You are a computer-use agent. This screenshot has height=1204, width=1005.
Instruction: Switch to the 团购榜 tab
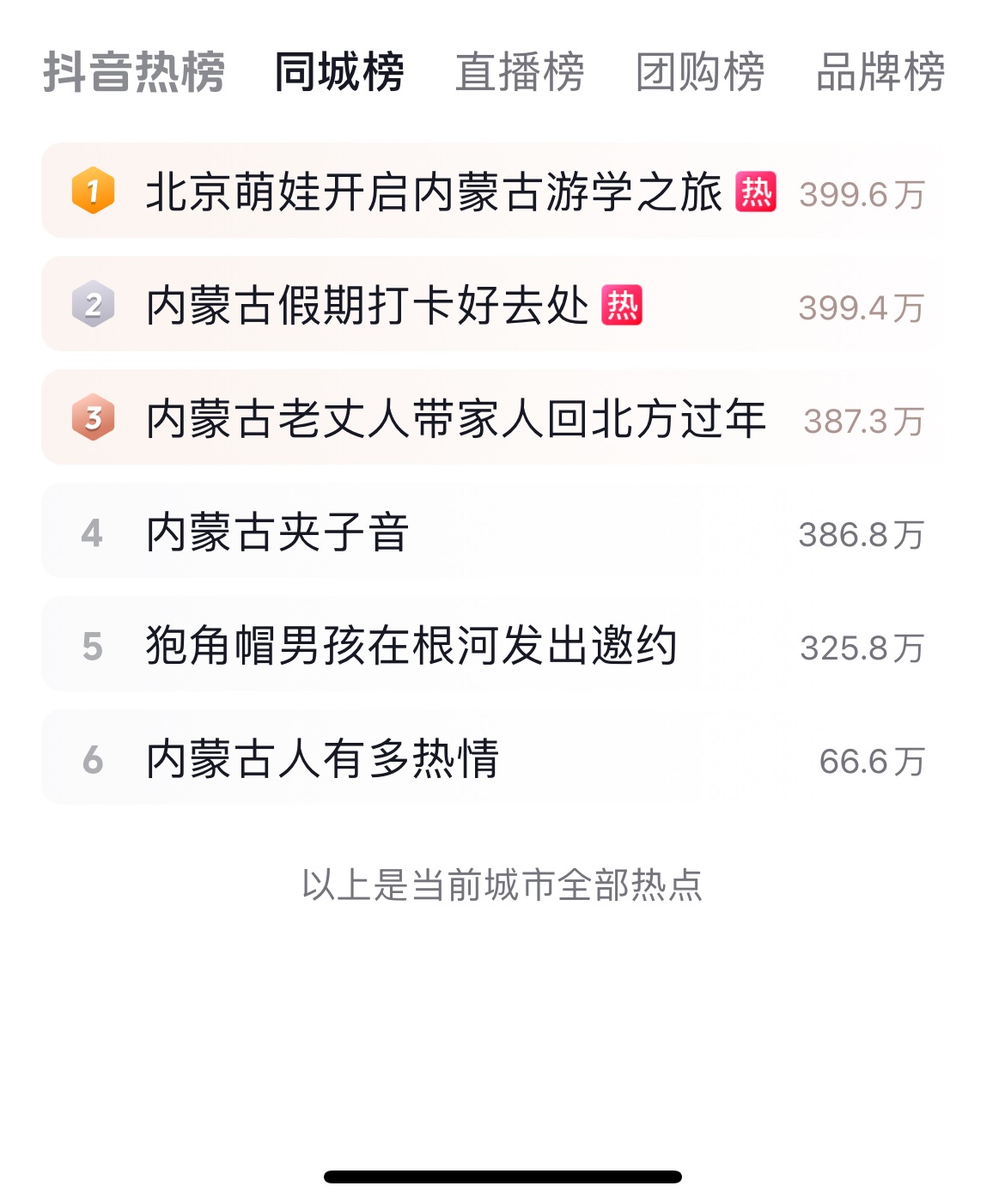click(700, 71)
